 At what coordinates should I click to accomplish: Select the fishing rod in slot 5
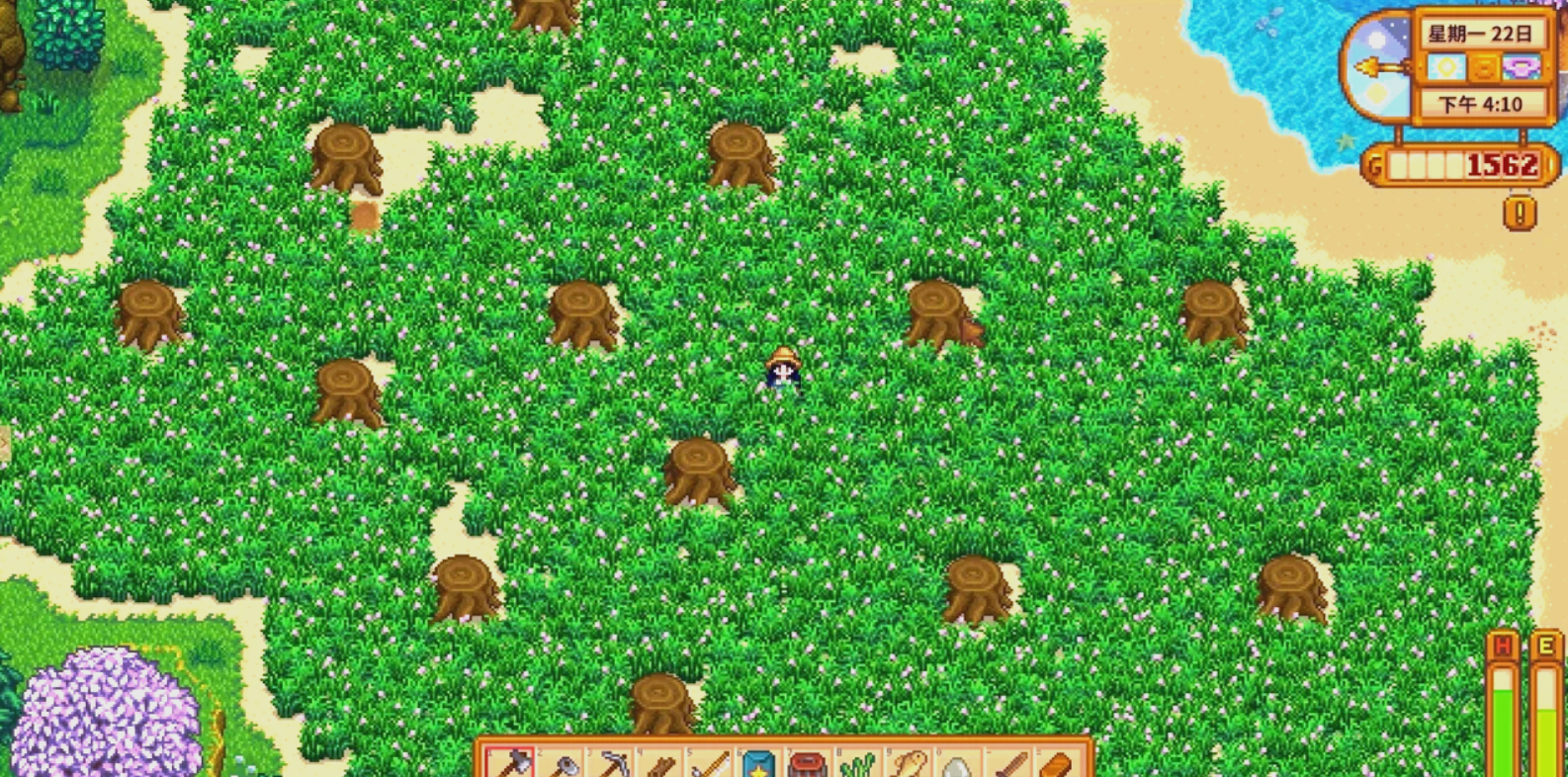[710, 764]
